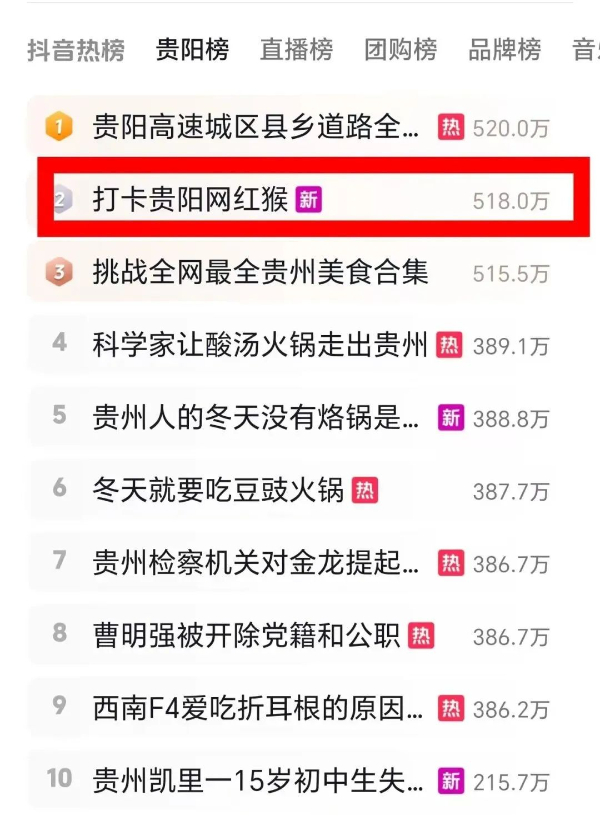Open topic 科学家让酸汤火锅走出贵州
The image size is (600, 819).
tap(260, 345)
